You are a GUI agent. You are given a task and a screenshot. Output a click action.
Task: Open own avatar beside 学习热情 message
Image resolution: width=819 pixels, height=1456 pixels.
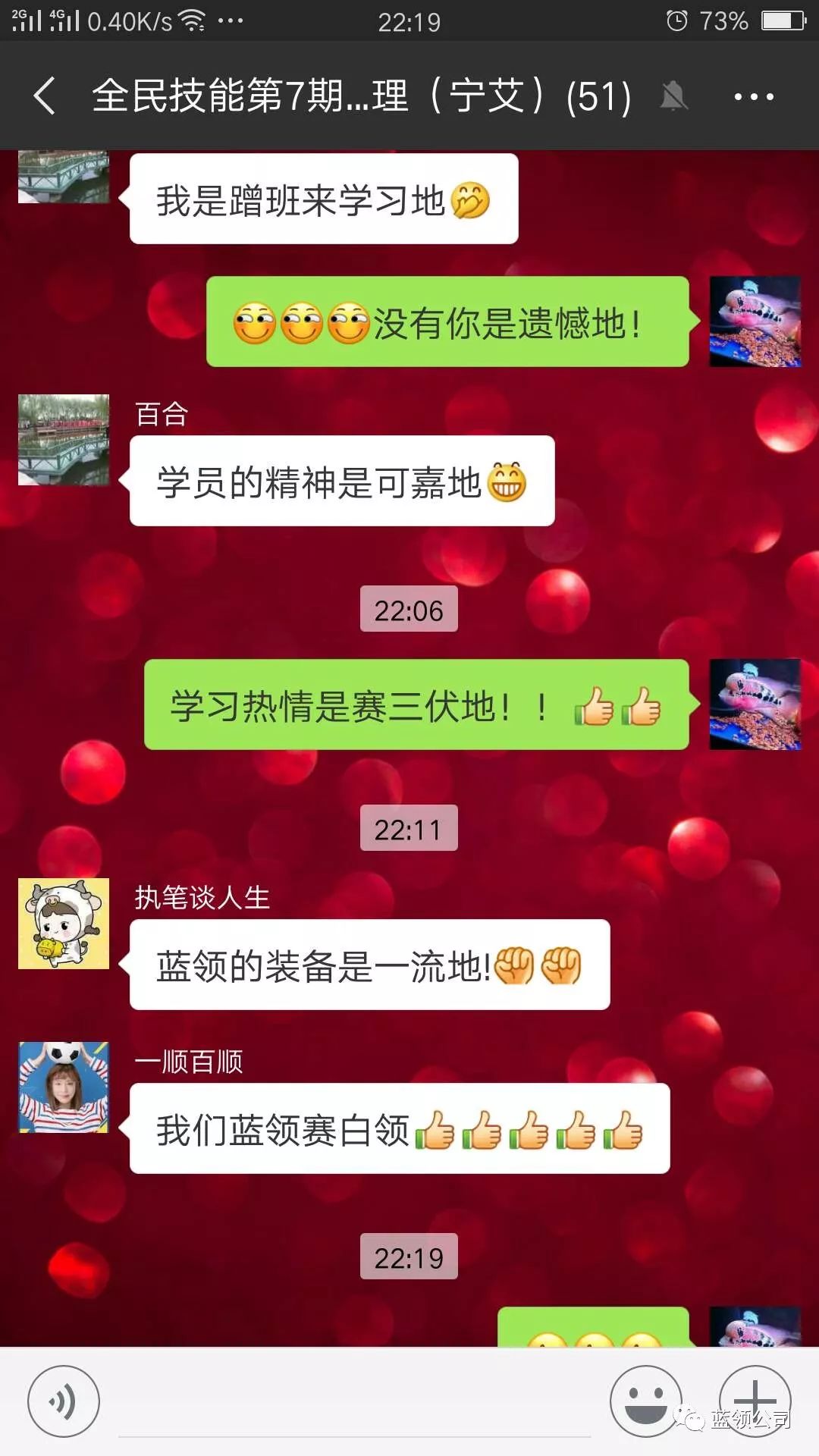point(755,704)
